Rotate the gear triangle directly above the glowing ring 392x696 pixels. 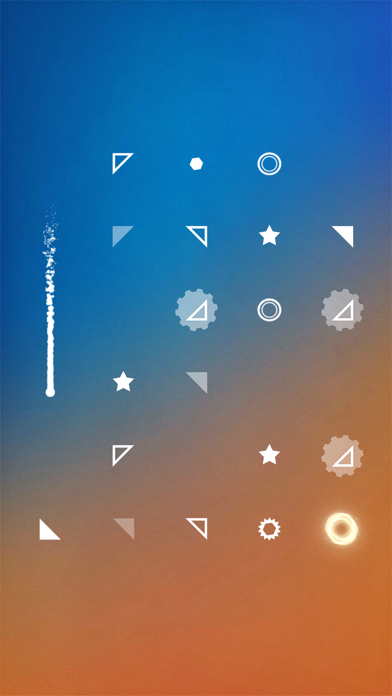(342, 456)
